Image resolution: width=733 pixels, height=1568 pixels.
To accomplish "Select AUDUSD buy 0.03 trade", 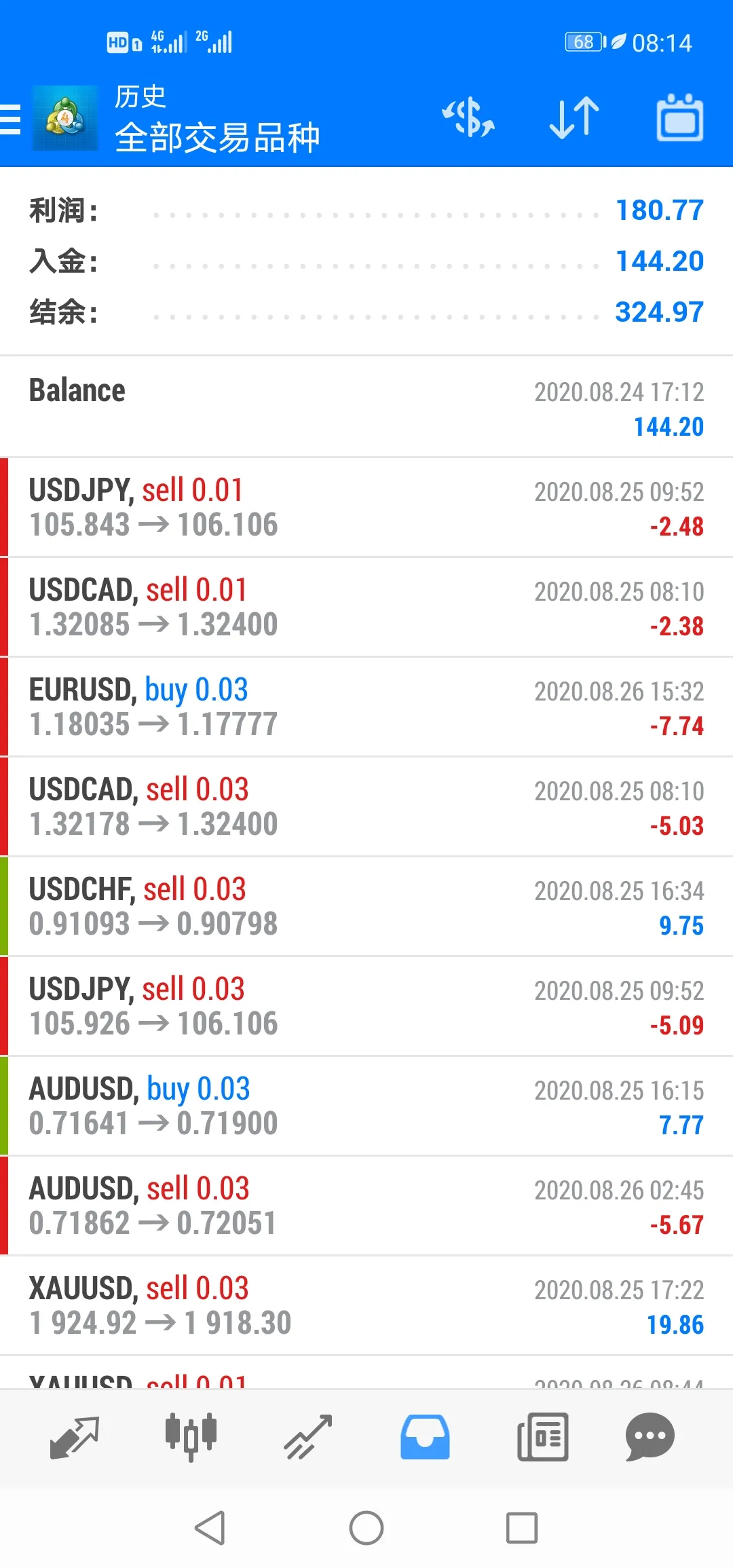I will 366,1106.
